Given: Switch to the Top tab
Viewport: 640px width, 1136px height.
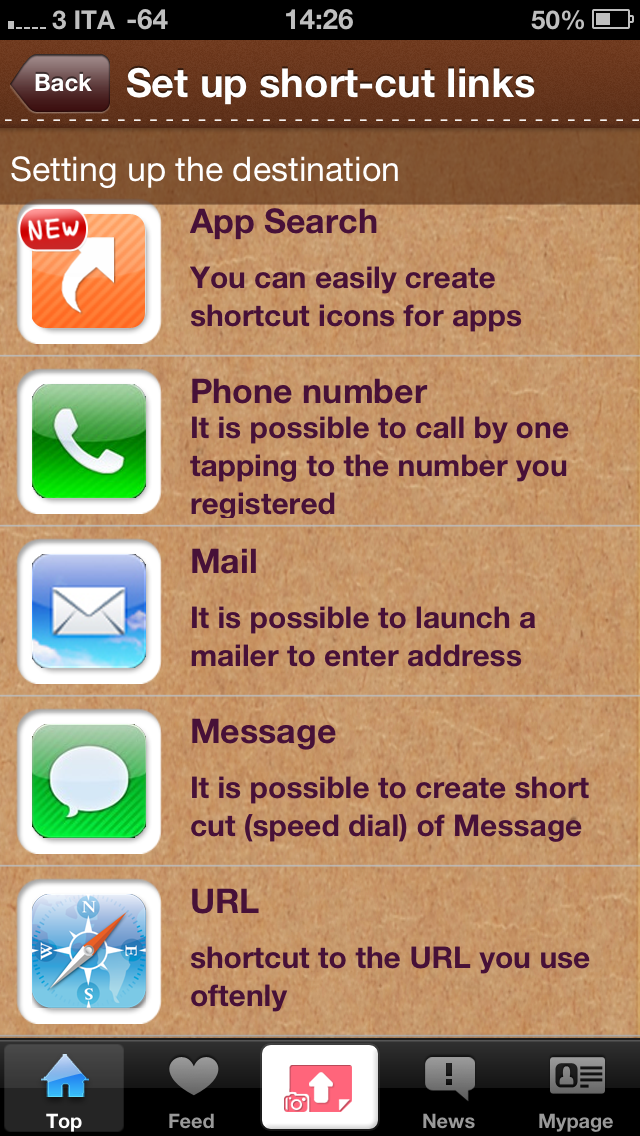Looking at the screenshot, I should (x=64, y=1090).
